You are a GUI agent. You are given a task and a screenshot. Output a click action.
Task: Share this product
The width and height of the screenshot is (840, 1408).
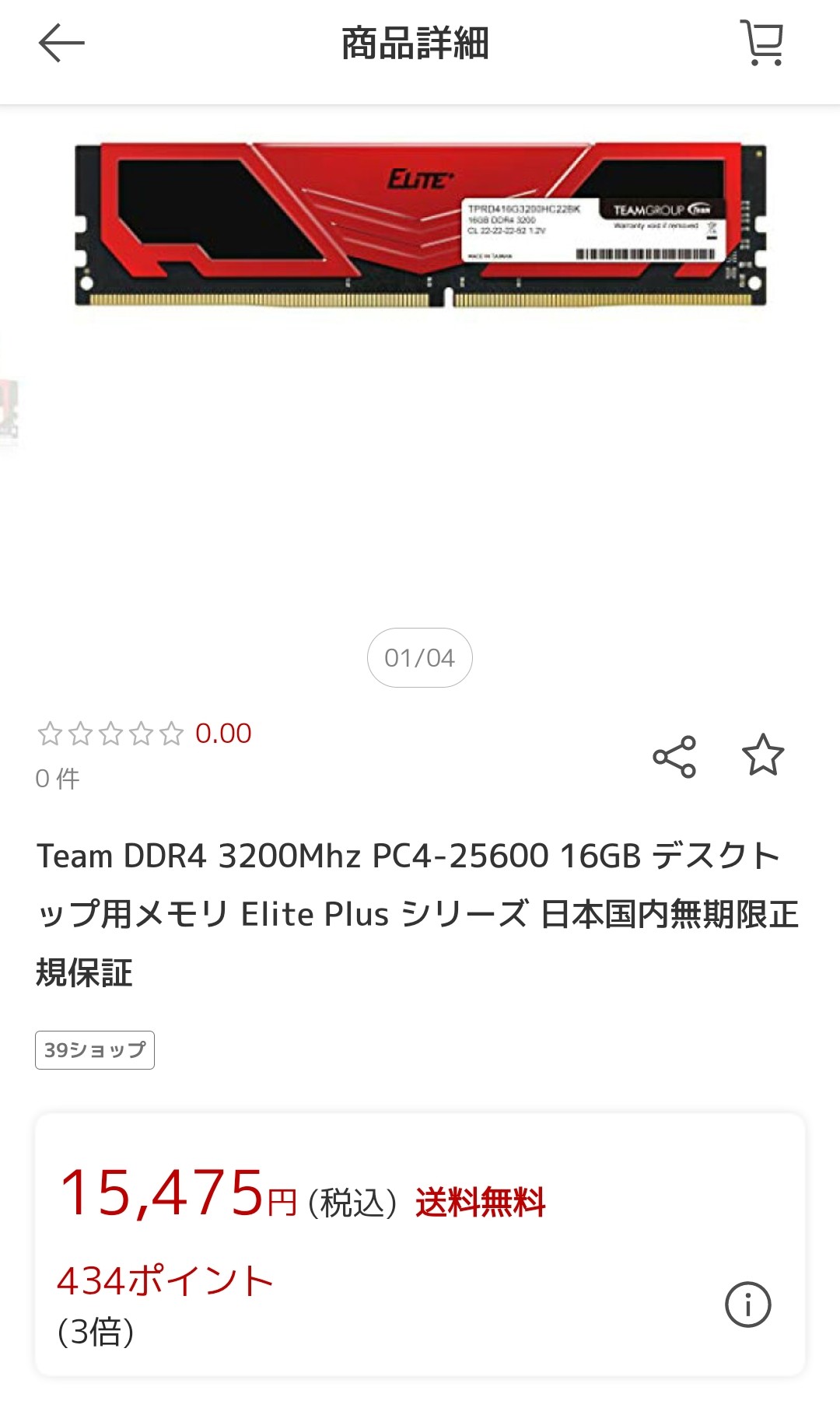click(674, 756)
